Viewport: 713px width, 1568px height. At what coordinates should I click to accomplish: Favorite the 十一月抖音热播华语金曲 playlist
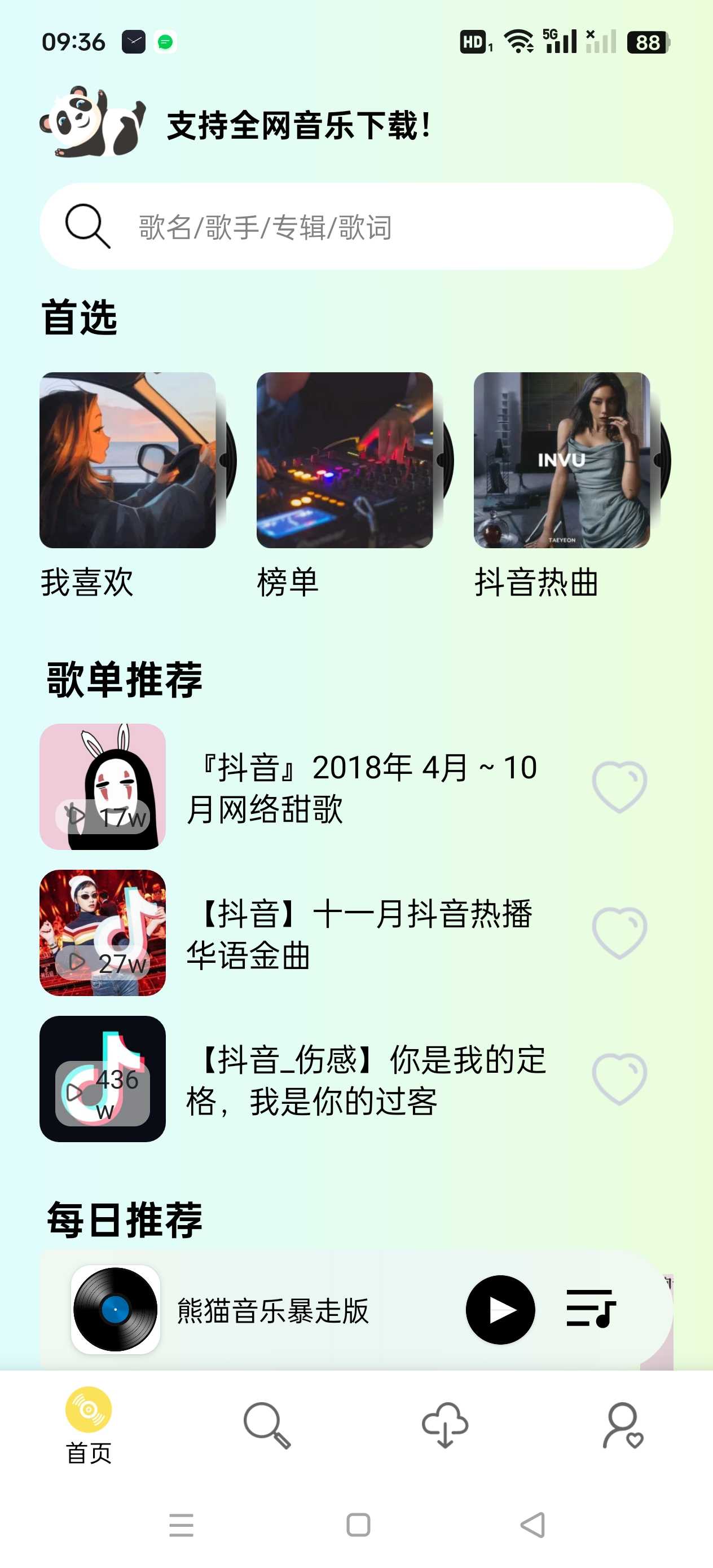pos(619,932)
